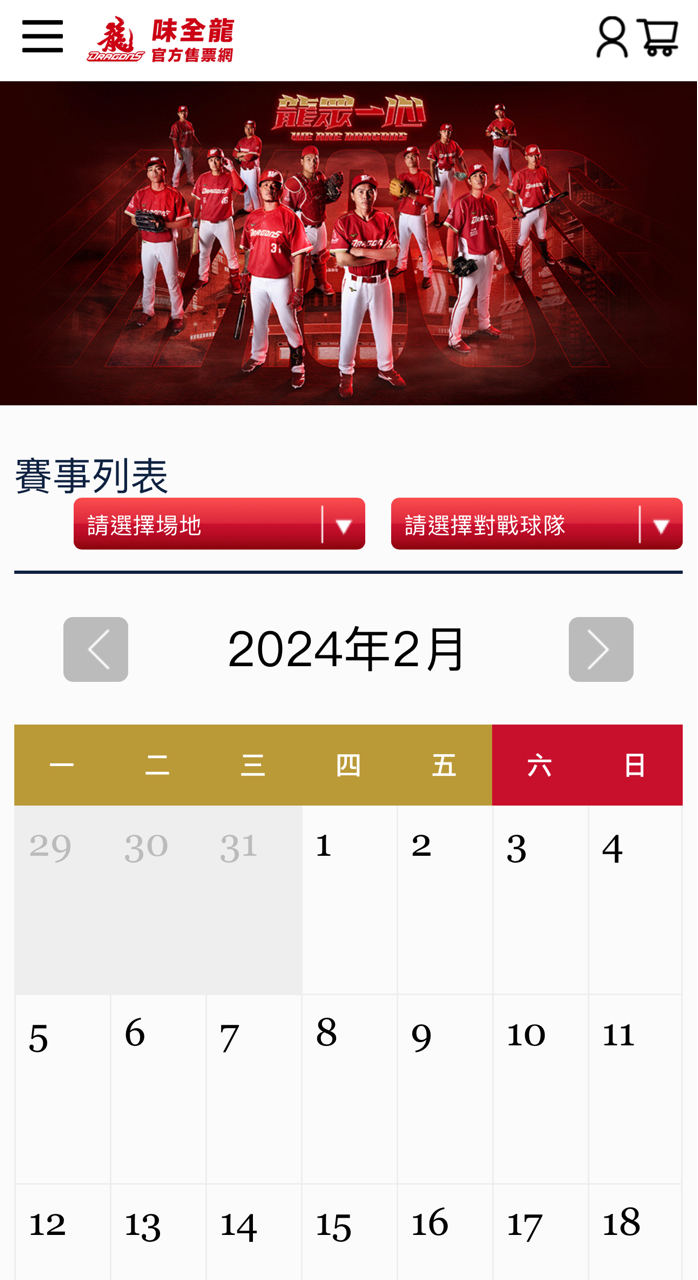The height and width of the screenshot is (1280, 698).
Task: Expand the 請選擇場地 venue dropdown
Action: click(219, 524)
